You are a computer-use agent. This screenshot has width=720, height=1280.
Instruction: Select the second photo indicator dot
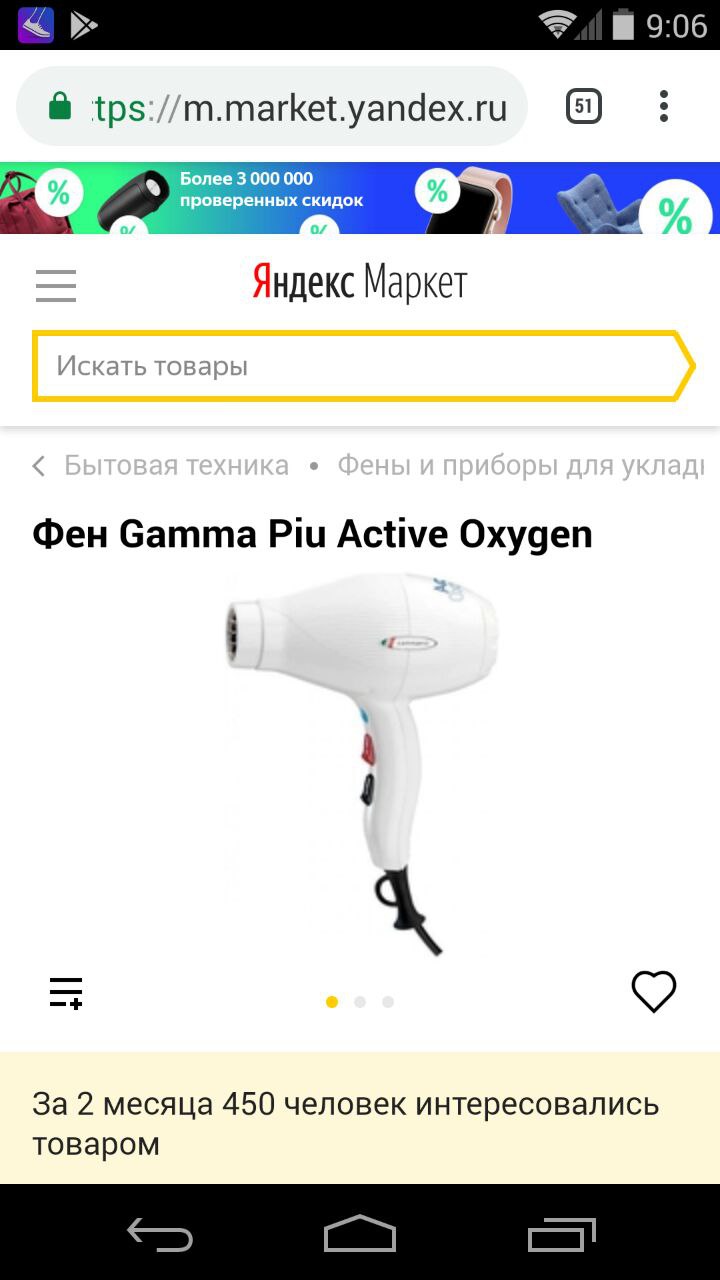[x=360, y=1002]
